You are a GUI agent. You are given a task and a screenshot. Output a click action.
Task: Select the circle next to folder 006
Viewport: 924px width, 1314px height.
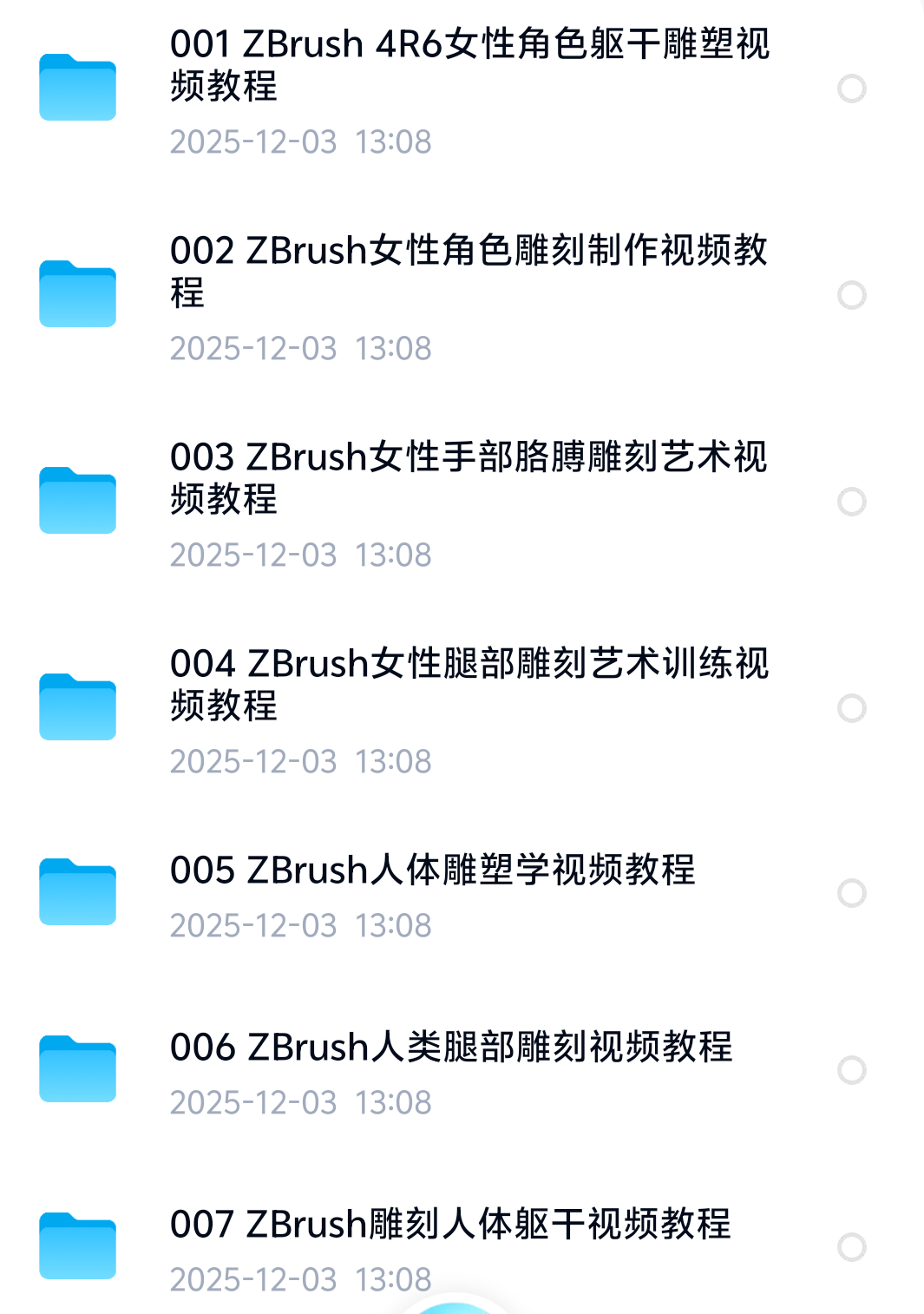click(x=852, y=1068)
